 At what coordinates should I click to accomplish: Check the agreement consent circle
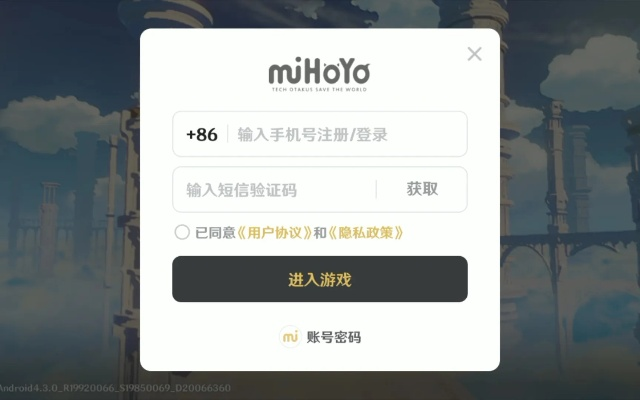(182, 232)
